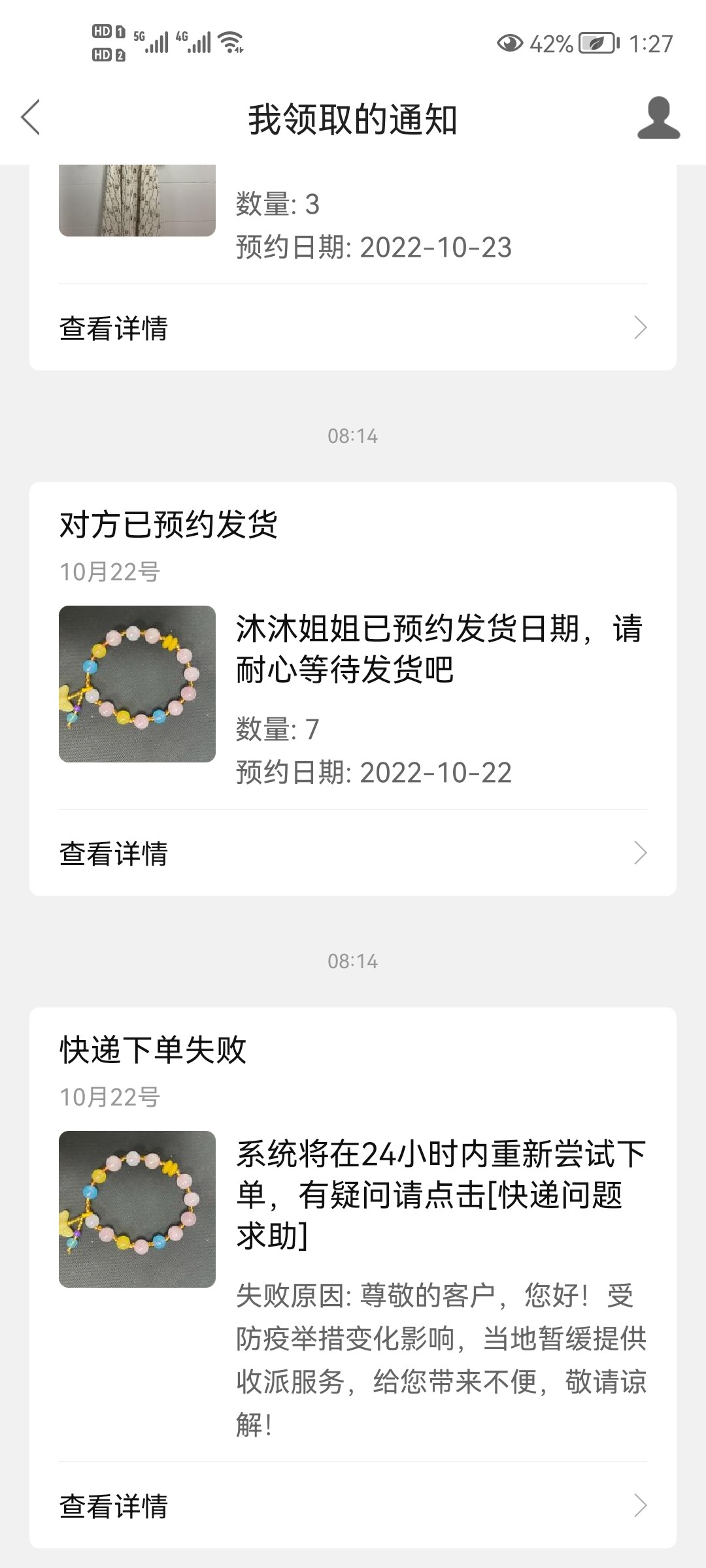Image resolution: width=706 pixels, height=1568 pixels.
Task: View details under 对方已预约发货
Action: point(353,853)
